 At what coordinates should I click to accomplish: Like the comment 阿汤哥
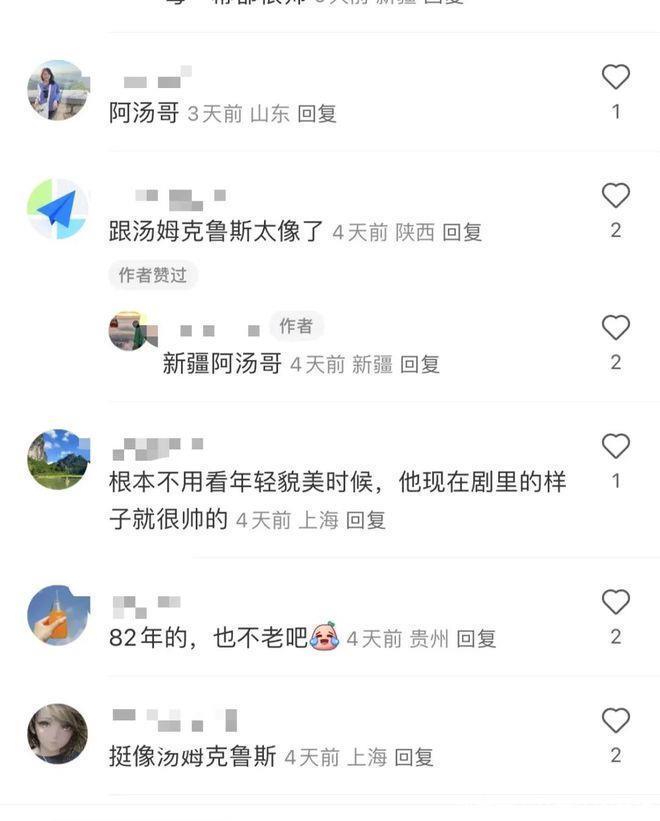[x=615, y=78]
